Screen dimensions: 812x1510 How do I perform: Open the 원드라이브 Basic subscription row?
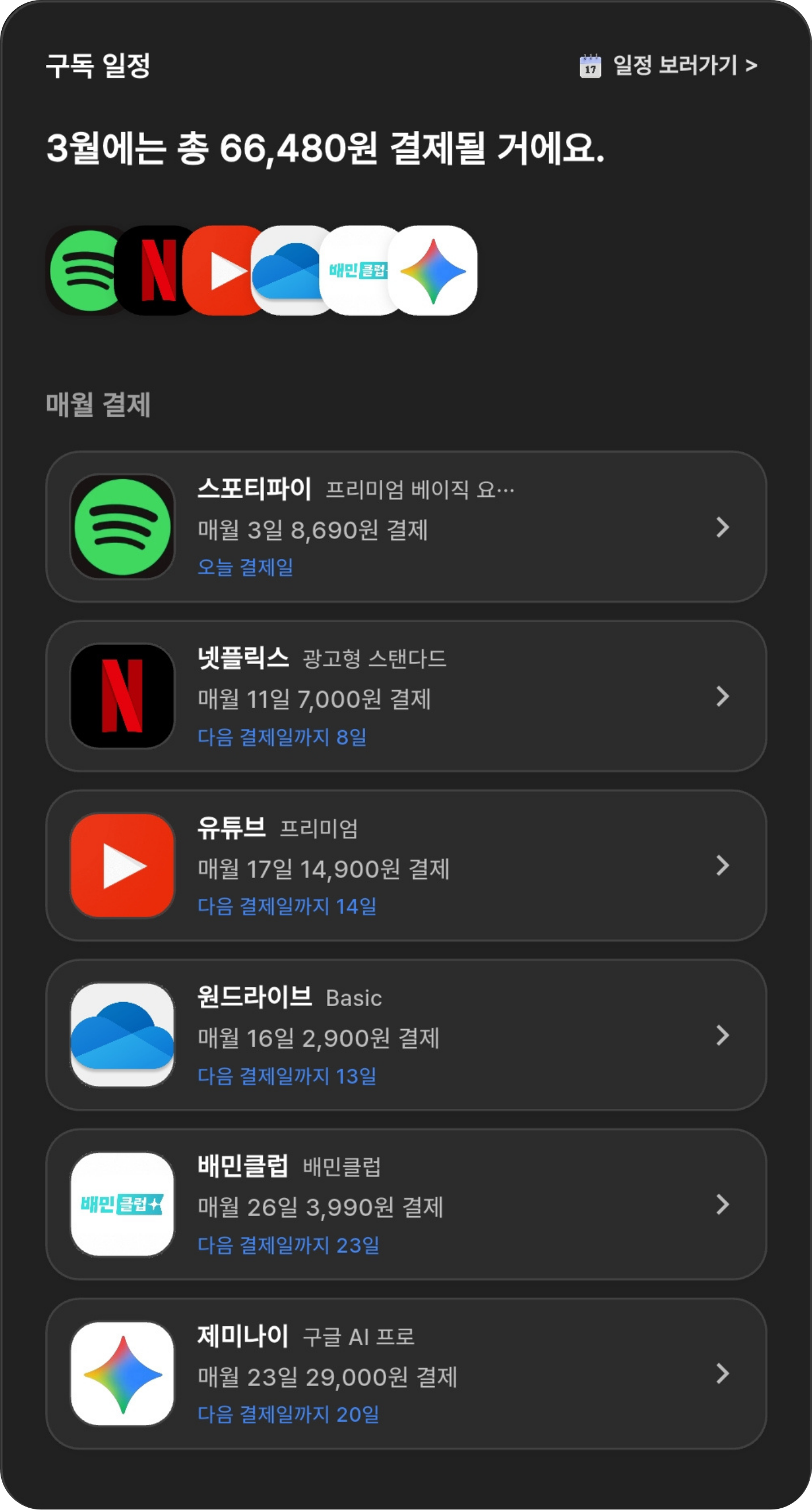pos(406,1035)
